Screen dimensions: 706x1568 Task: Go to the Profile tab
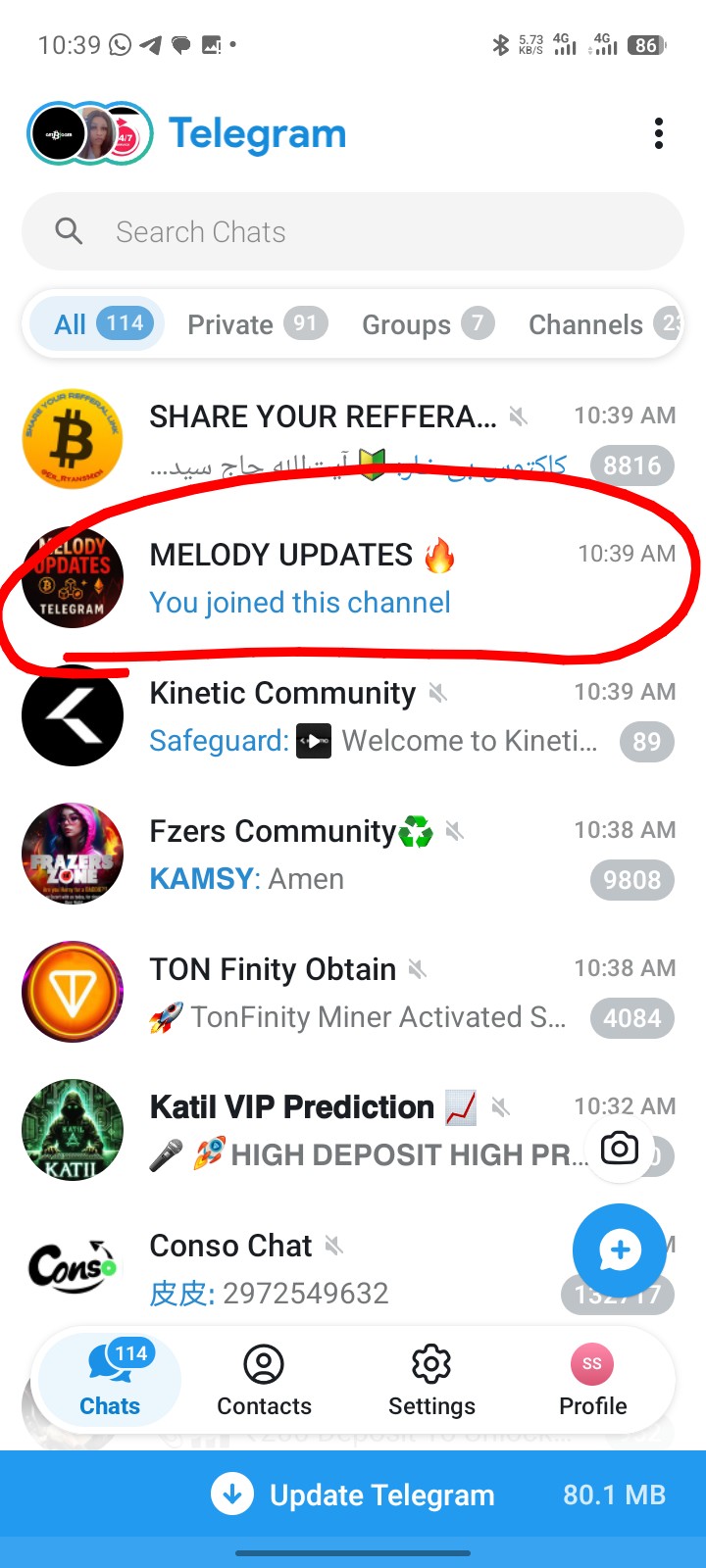point(592,1380)
